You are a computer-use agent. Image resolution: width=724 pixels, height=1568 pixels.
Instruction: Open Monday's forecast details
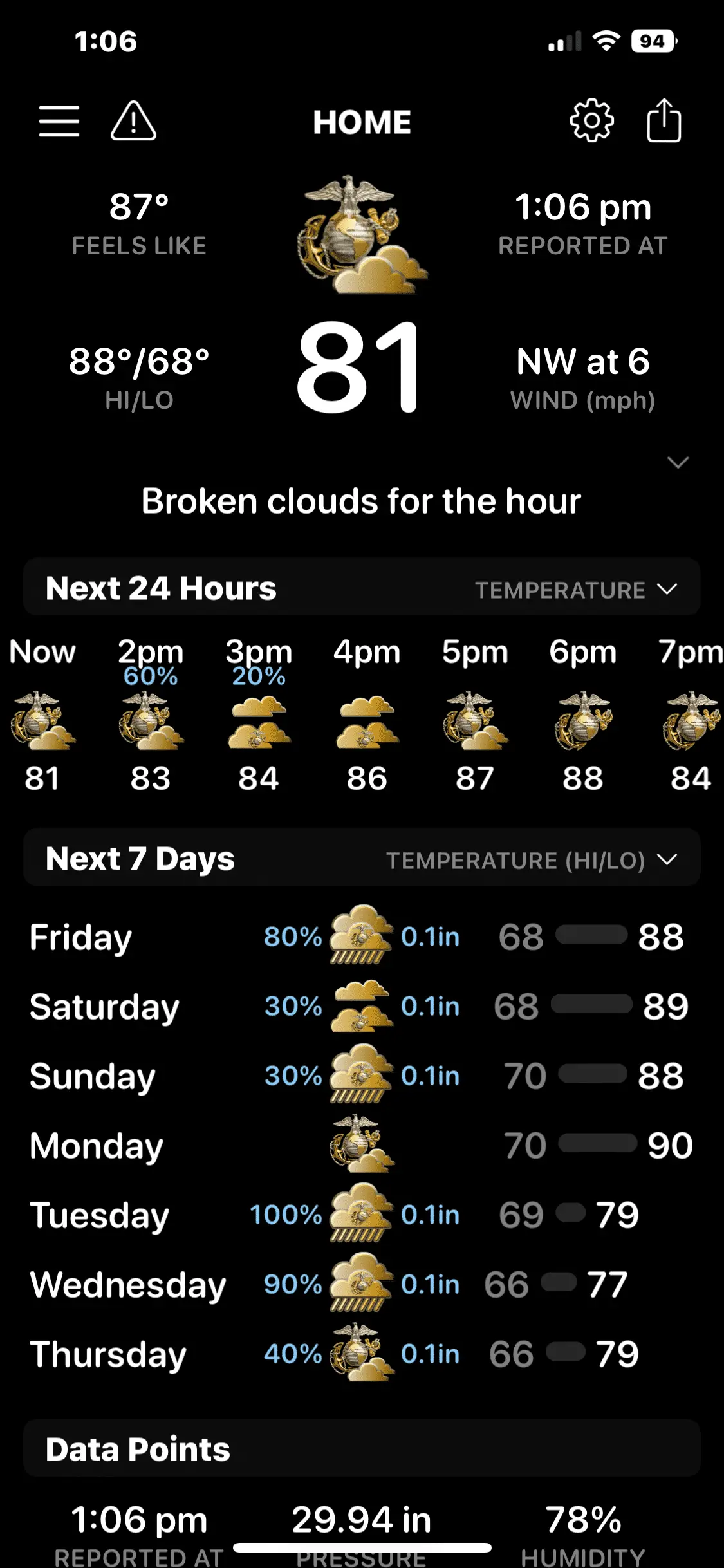[x=360, y=1146]
